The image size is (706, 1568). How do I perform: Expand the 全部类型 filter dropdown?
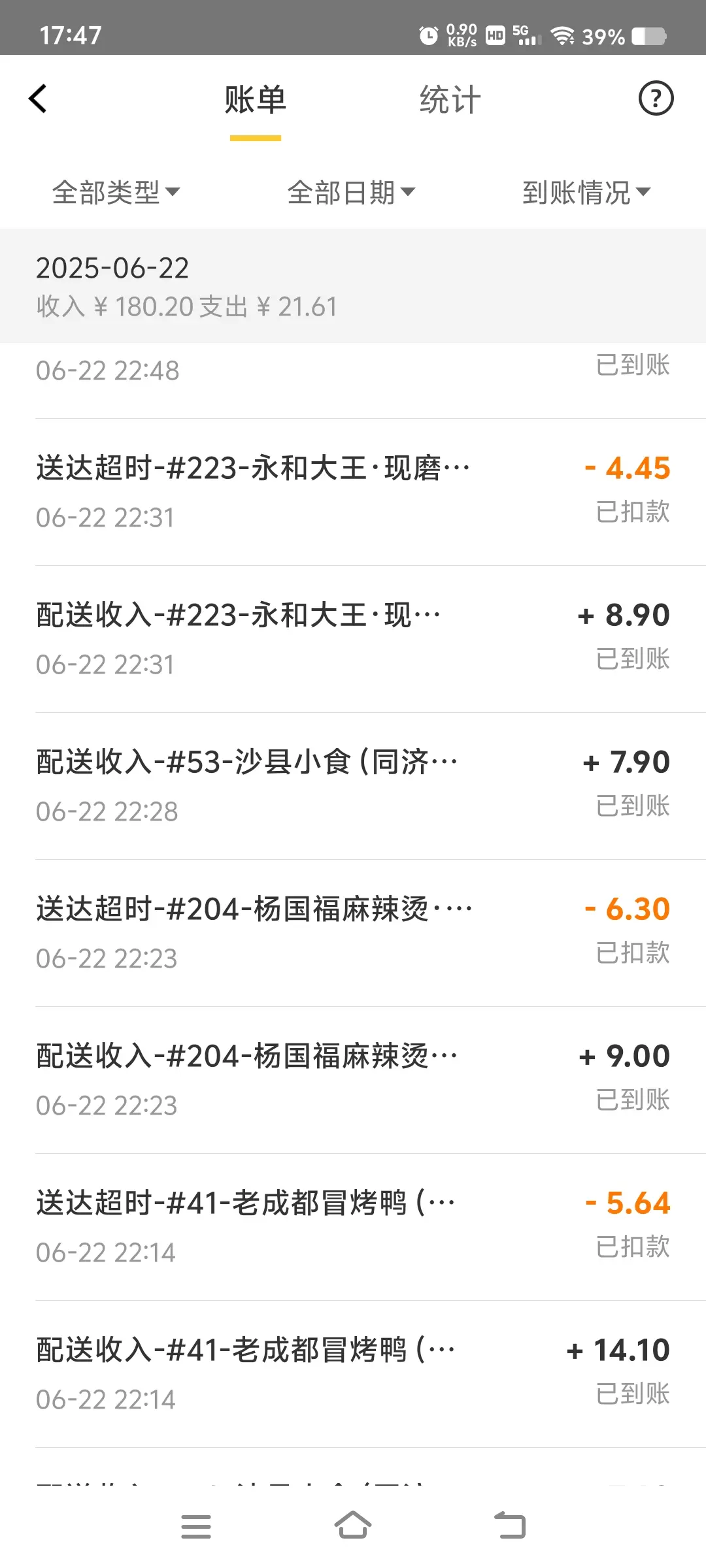(x=116, y=192)
